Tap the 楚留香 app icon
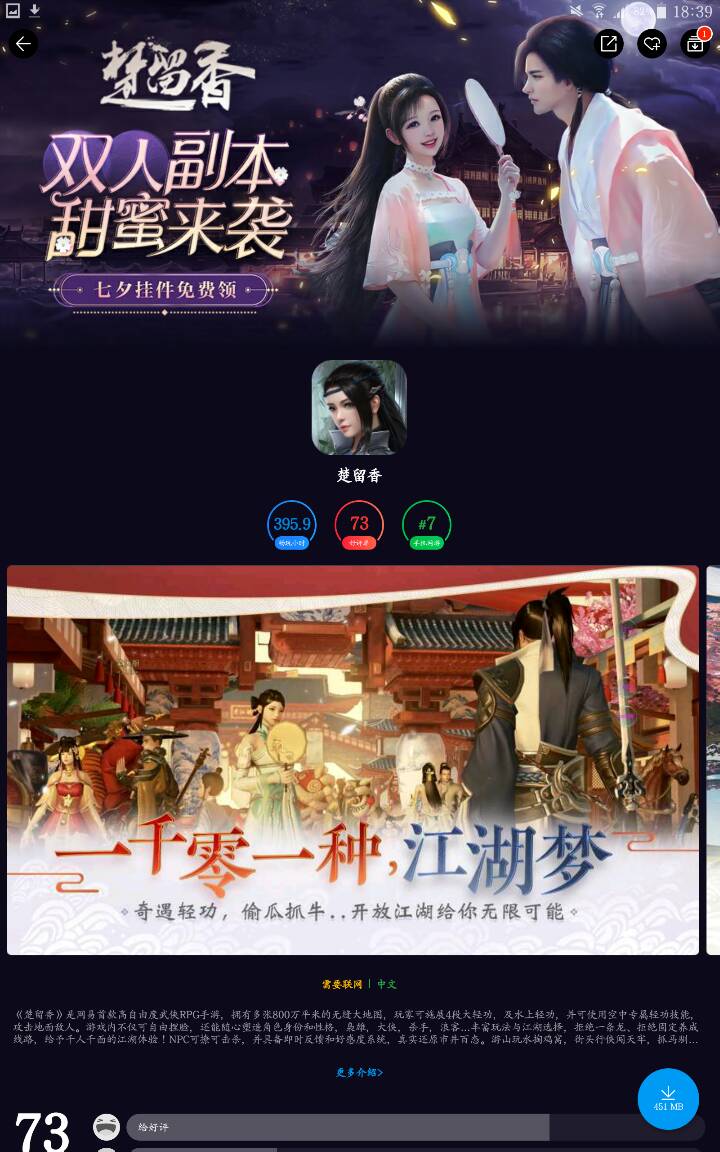720x1152 pixels. pos(359,408)
